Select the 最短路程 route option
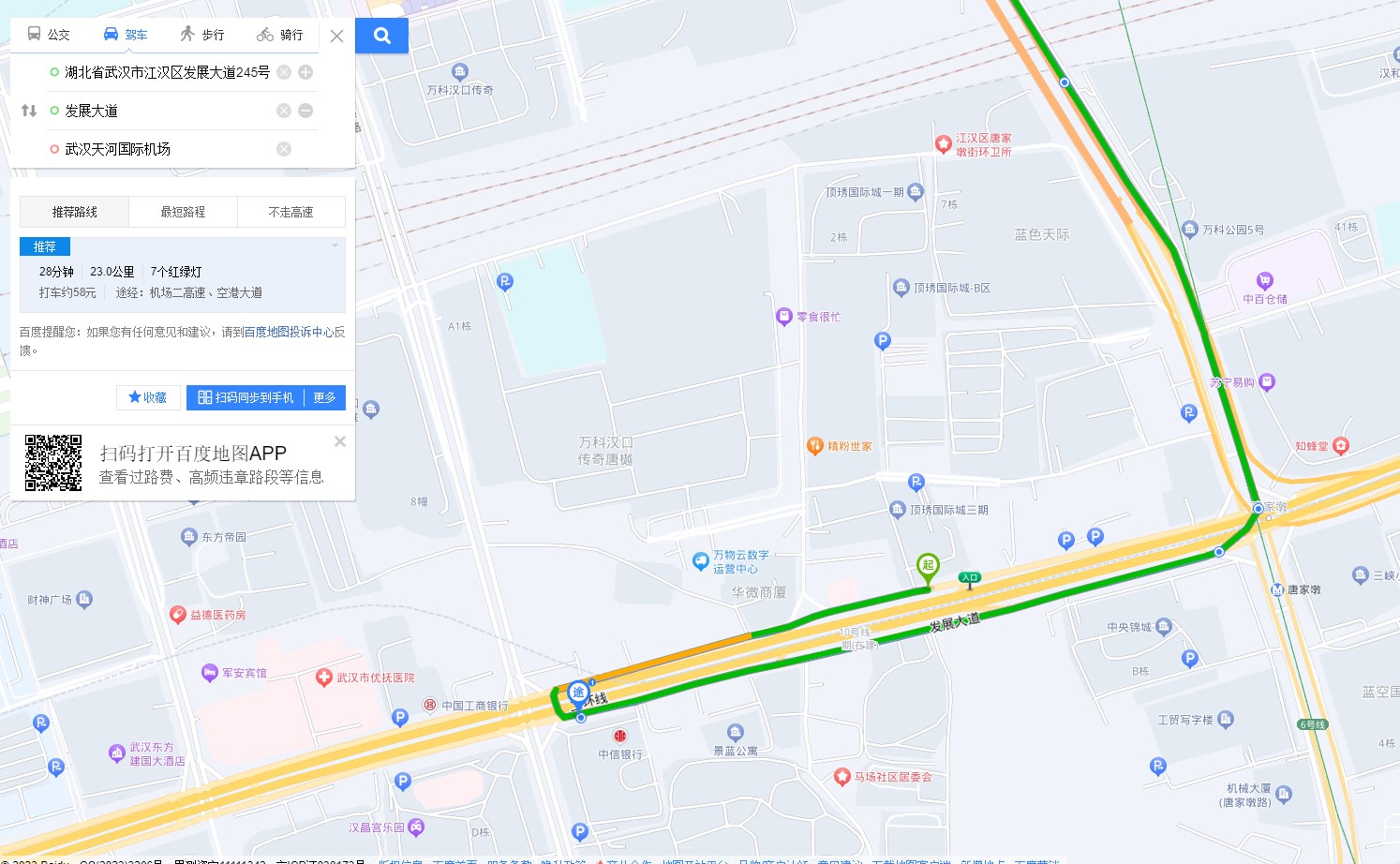The height and width of the screenshot is (864, 1400). point(183,212)
